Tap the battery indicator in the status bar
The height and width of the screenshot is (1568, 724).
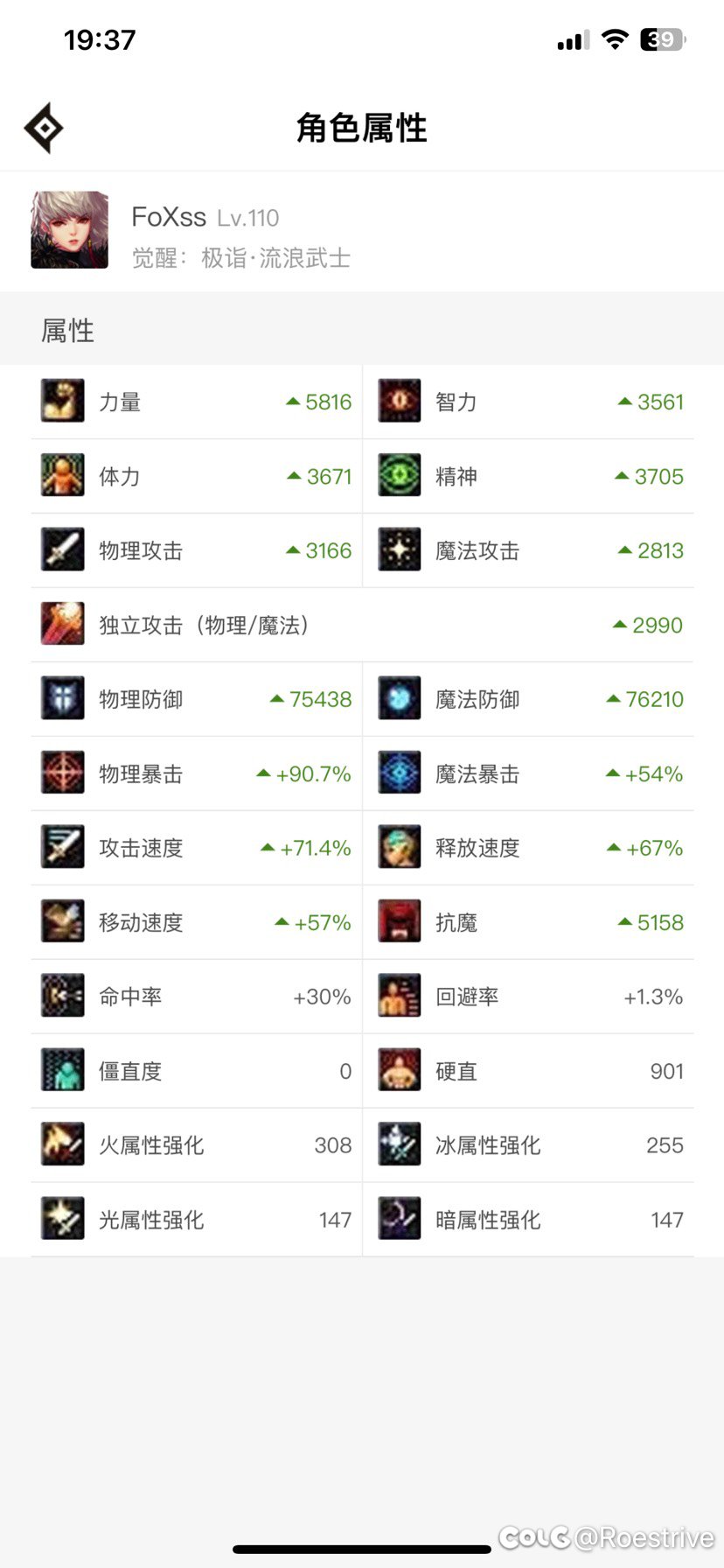pyautogui.click(x=662, y=39)
